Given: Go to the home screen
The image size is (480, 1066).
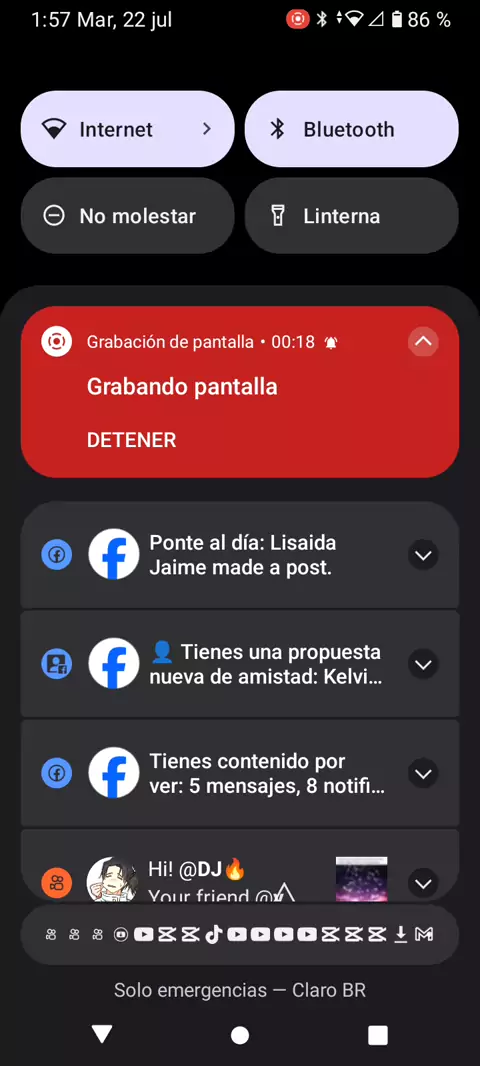Looking at the screenshot, I should 240,1035.
